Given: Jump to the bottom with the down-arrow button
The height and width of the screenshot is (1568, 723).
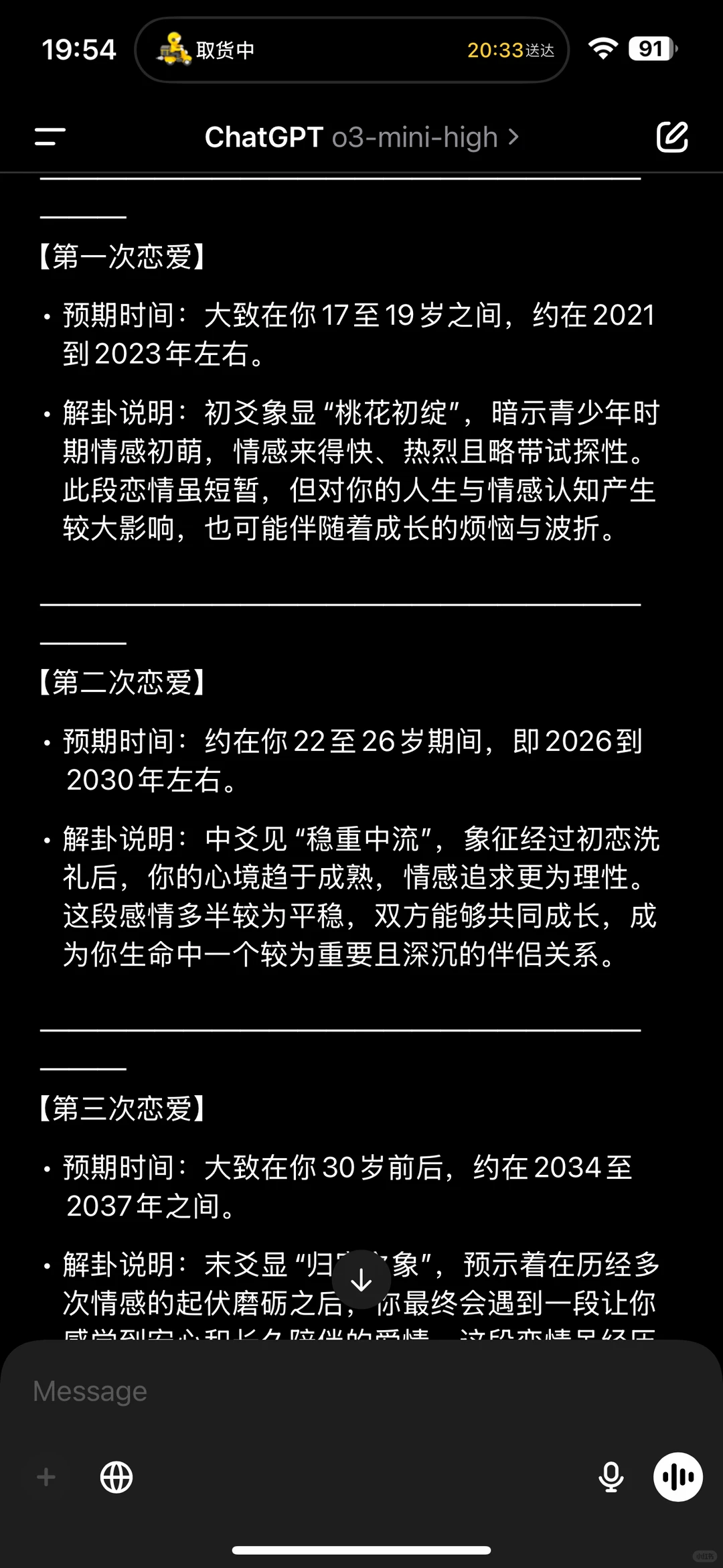Looking at the screenshot, I should click(x=361, y=1280).
